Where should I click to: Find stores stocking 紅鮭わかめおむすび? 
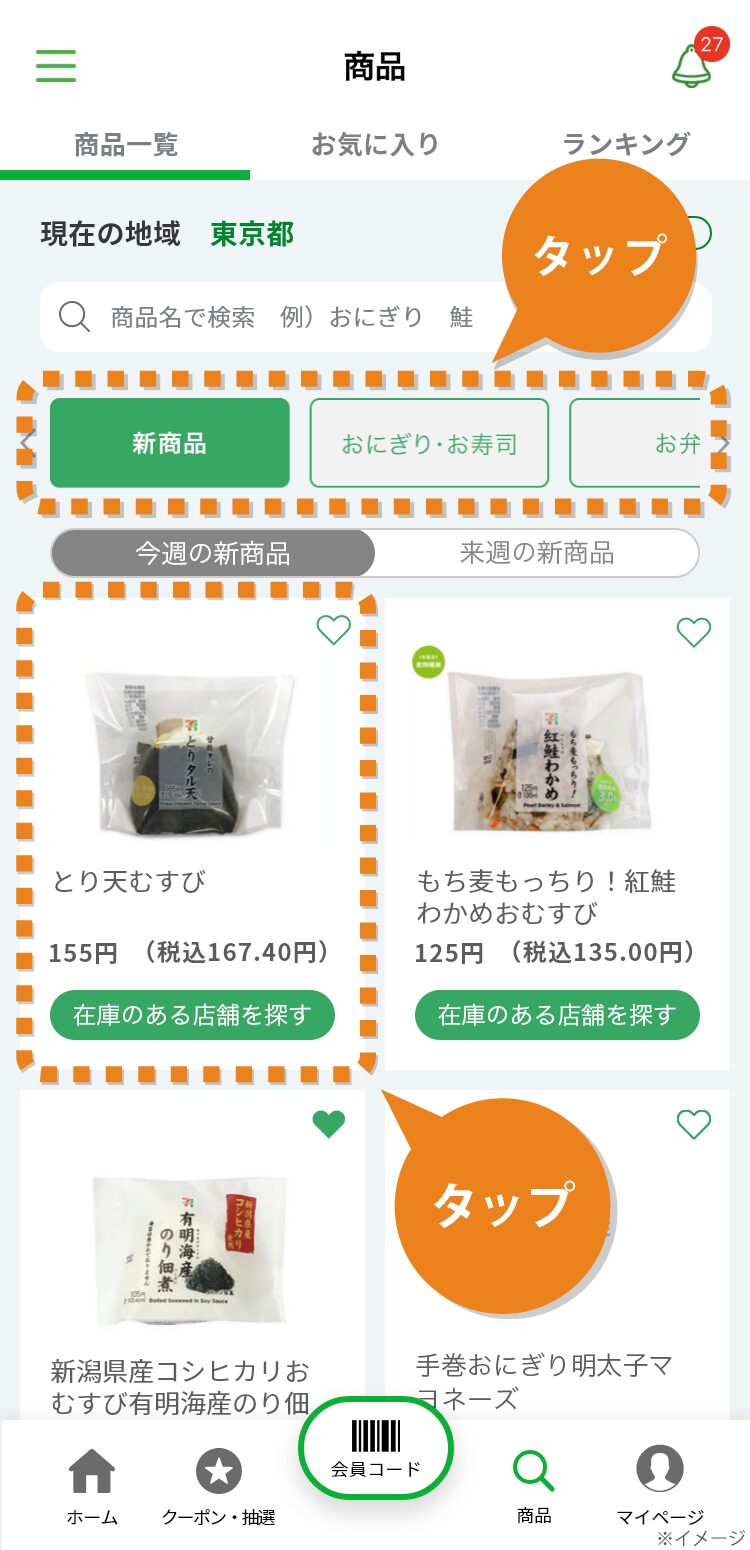tap(557, 1015)
